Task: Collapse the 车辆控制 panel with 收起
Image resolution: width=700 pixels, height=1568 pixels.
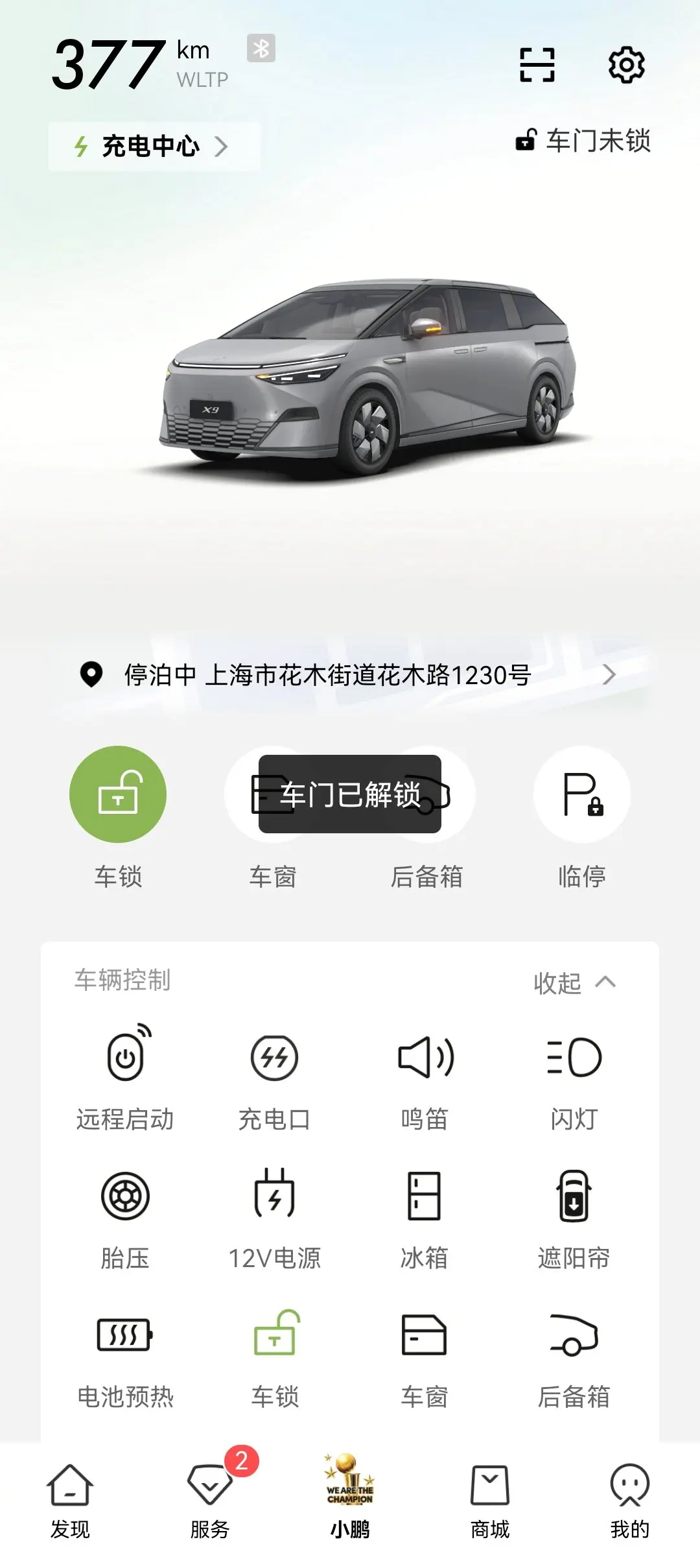Action: click(574, 982)
